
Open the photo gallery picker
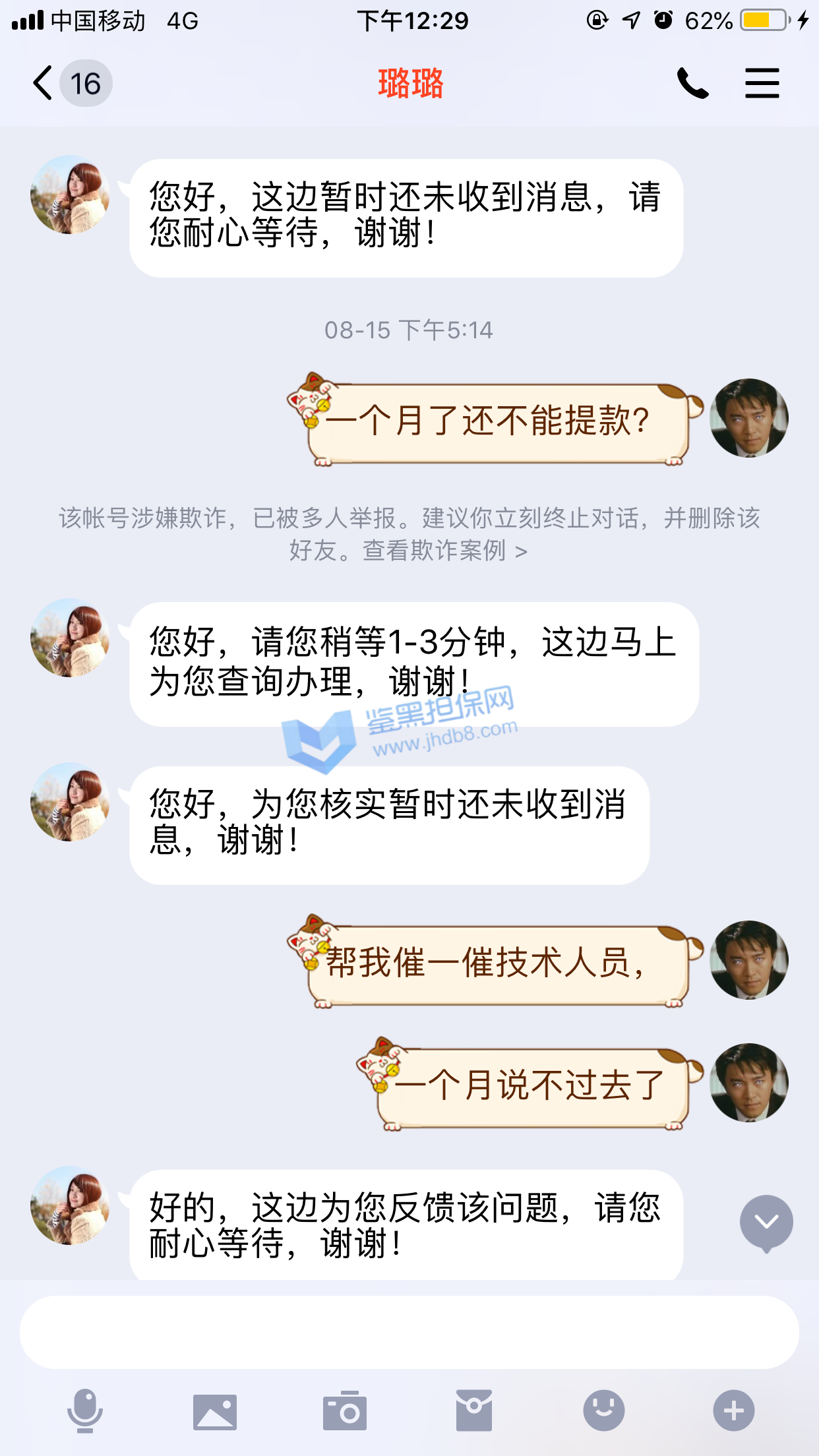click(x=215, y=1411)
